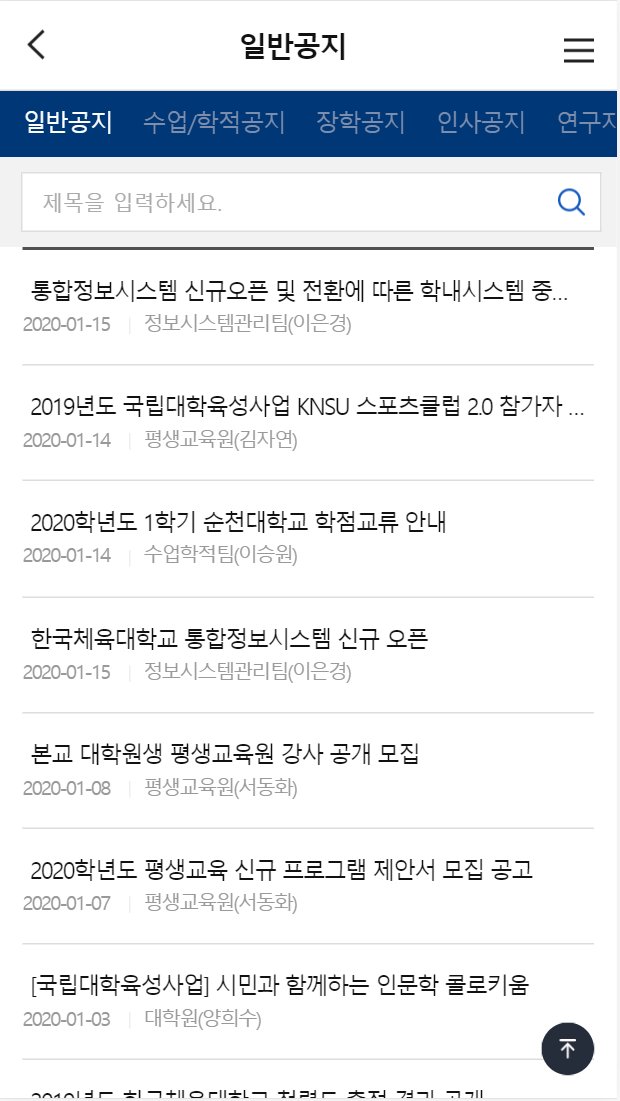Open the 대학원생 평생교육원 강사 공개 모집 notice
Viewport: 620px width, 1101px height.
[x=308, y=771]
